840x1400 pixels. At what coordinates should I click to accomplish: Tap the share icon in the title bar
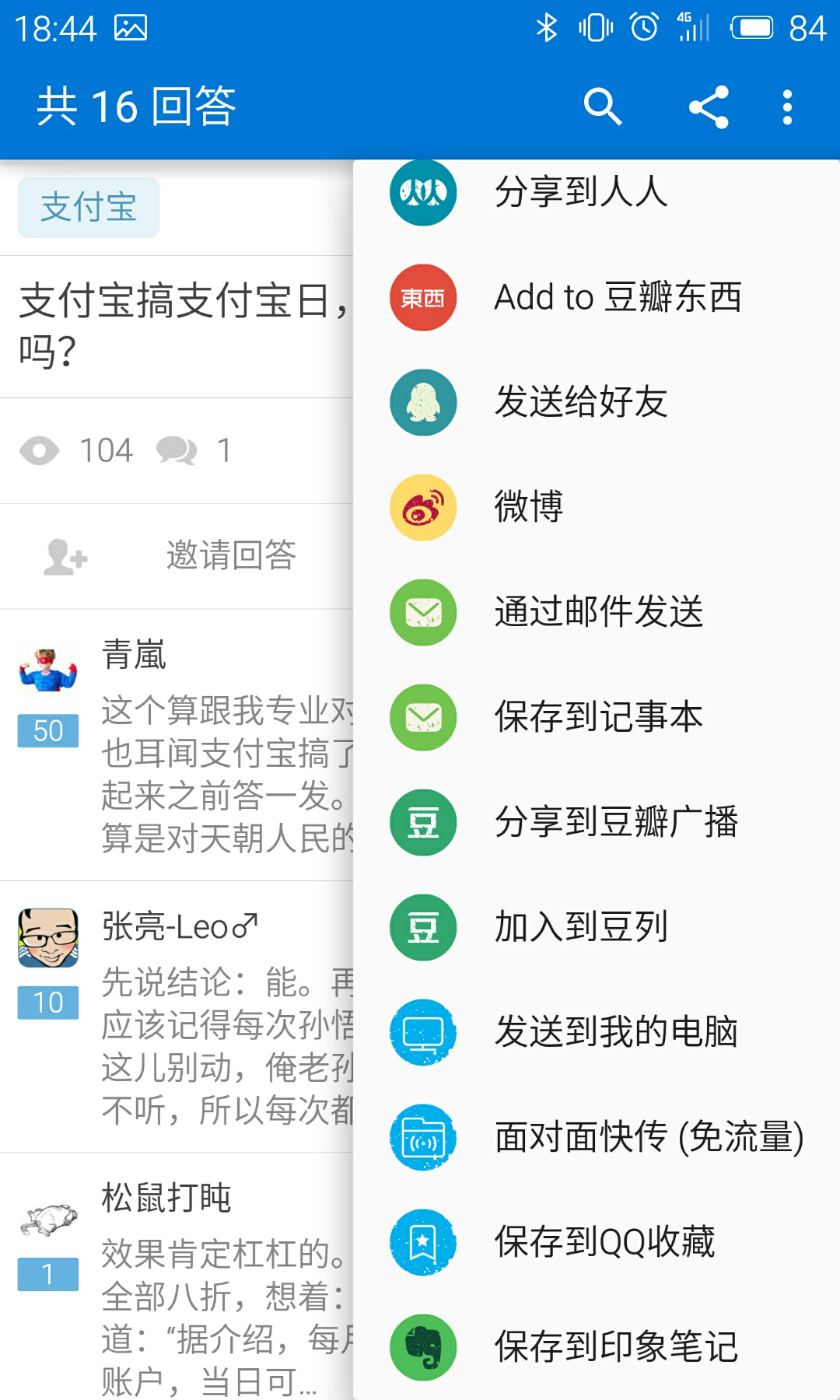pos(709,107)
